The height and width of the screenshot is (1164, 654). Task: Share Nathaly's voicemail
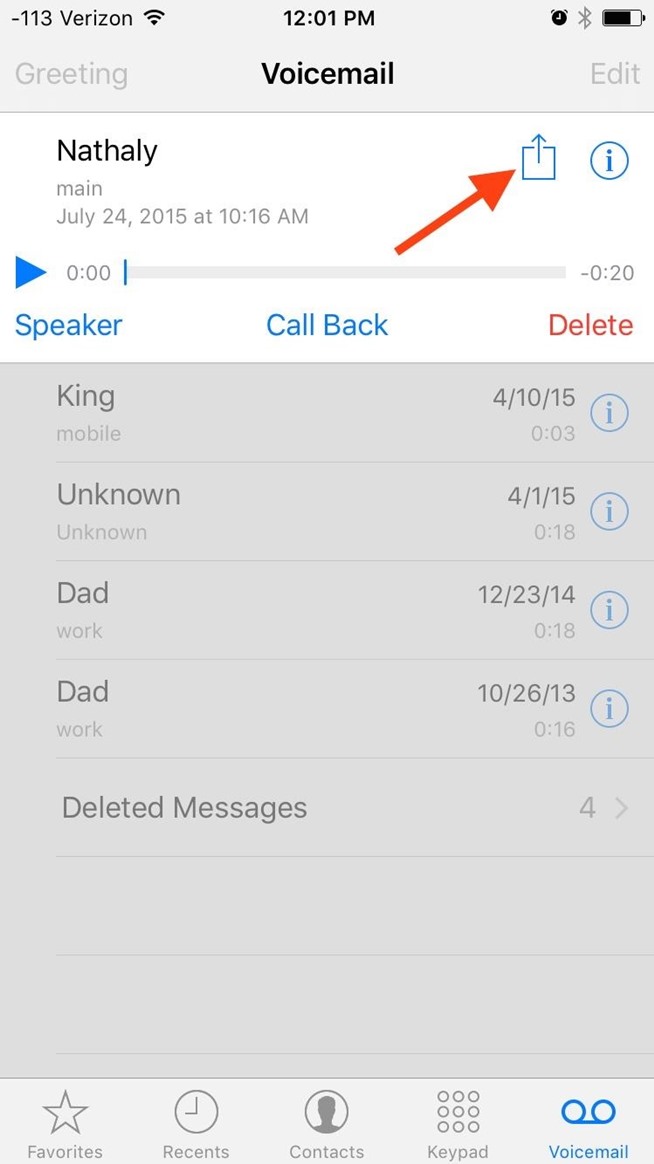point(538,157)
